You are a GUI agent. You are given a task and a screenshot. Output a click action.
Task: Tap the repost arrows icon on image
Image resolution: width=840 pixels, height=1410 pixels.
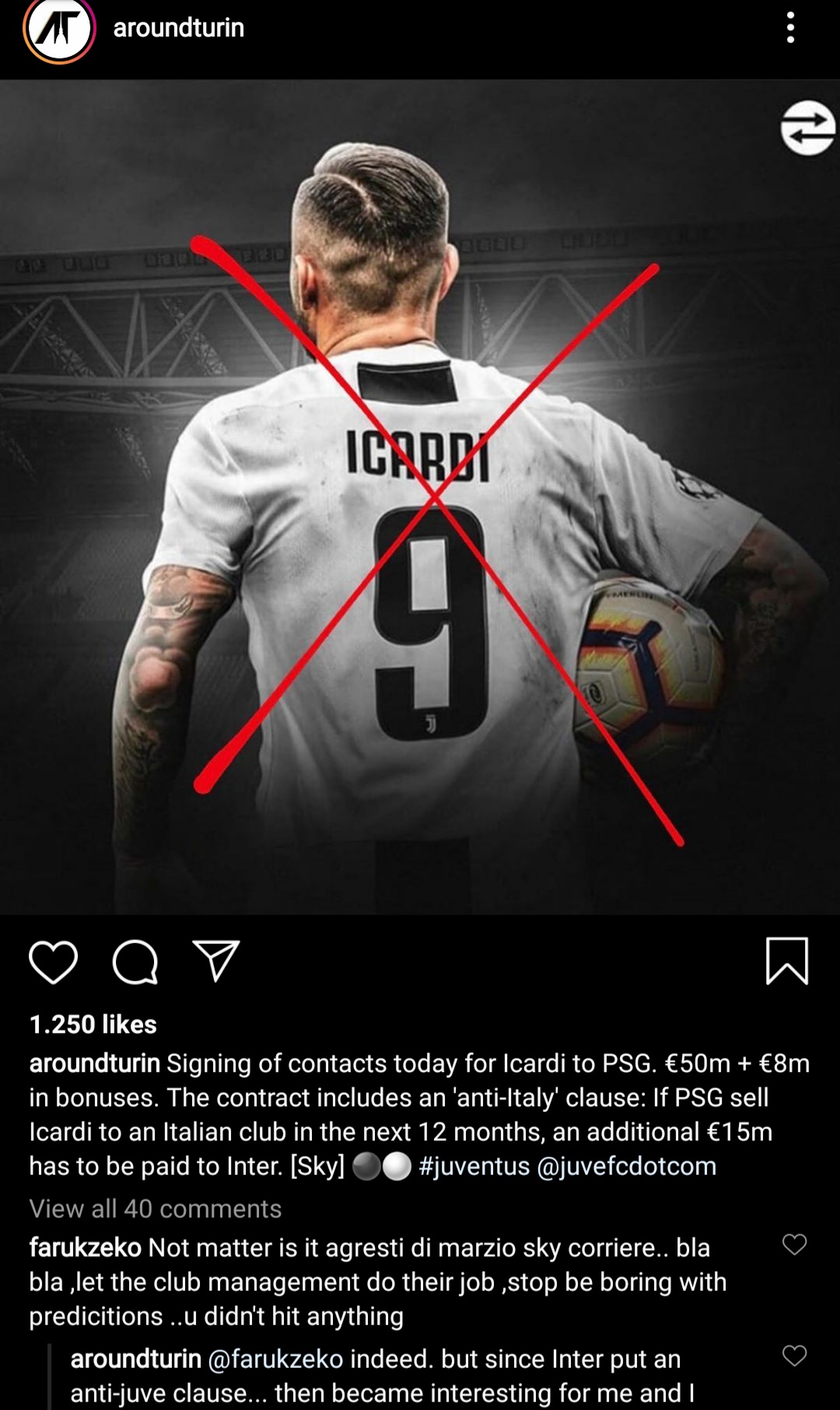[808, 128]
